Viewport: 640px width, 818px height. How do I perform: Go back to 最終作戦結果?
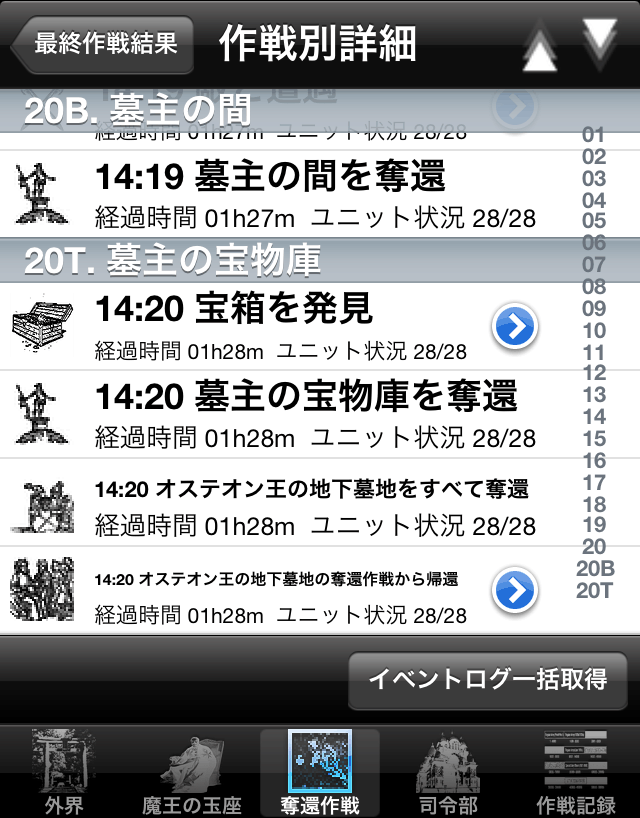103,44
